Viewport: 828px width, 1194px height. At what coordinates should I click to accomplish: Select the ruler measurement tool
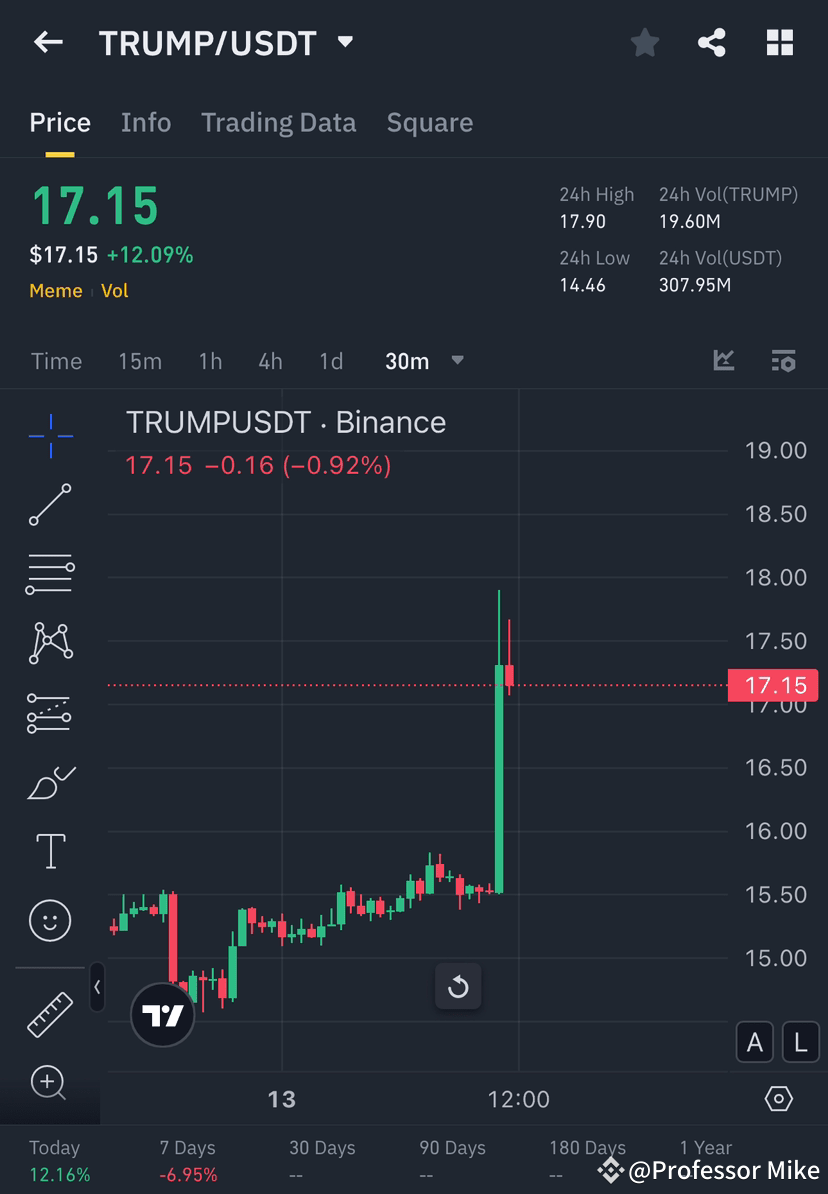[x=50, y=1013]
